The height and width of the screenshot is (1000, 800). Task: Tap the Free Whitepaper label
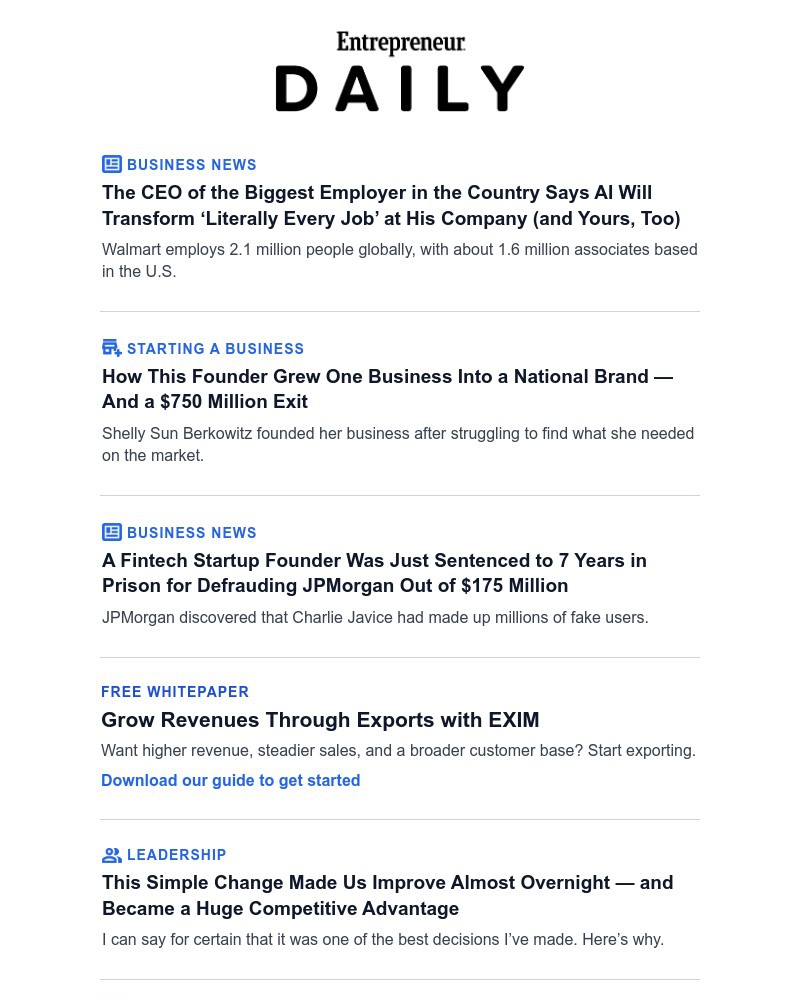point(175,692)
